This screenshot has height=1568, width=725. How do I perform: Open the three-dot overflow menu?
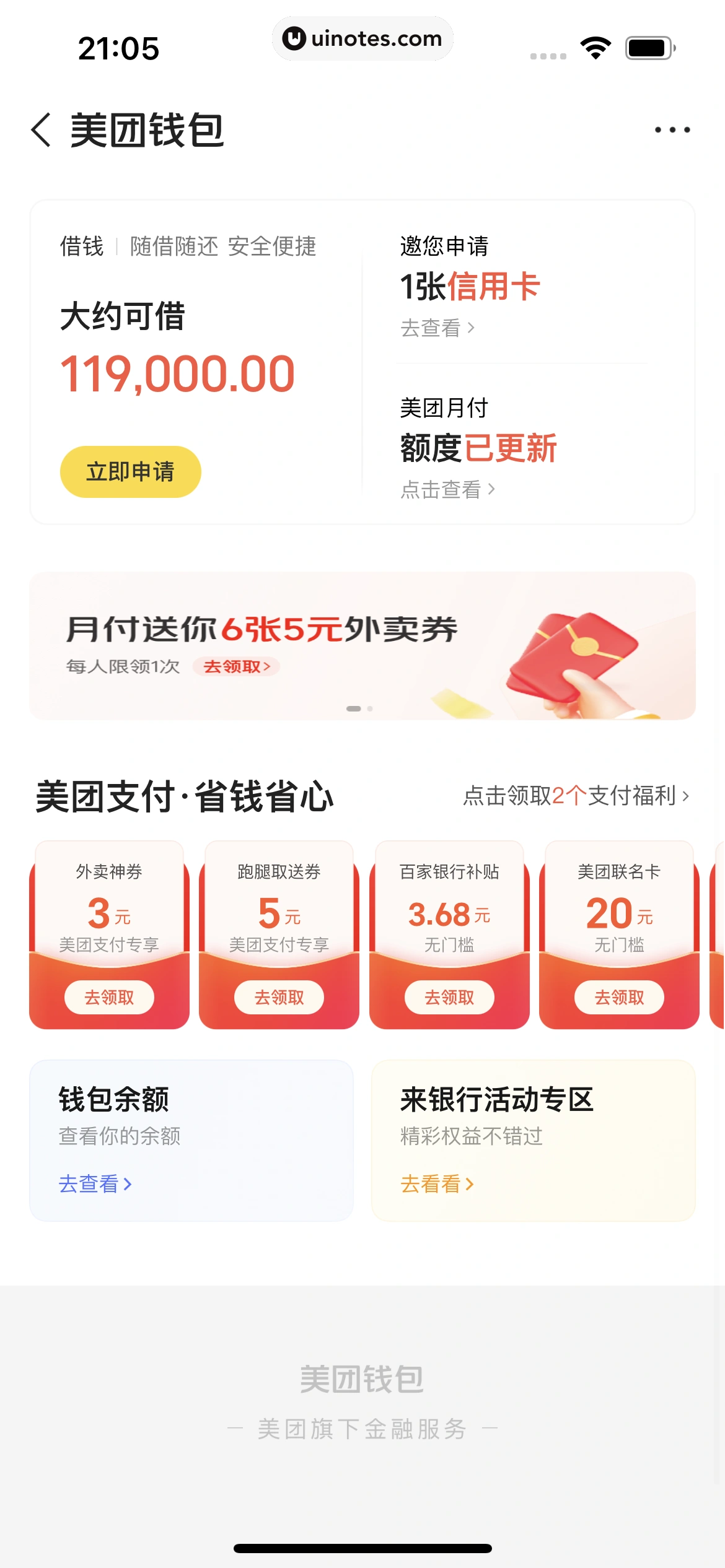pyautogui.click(x=672, y=130)
